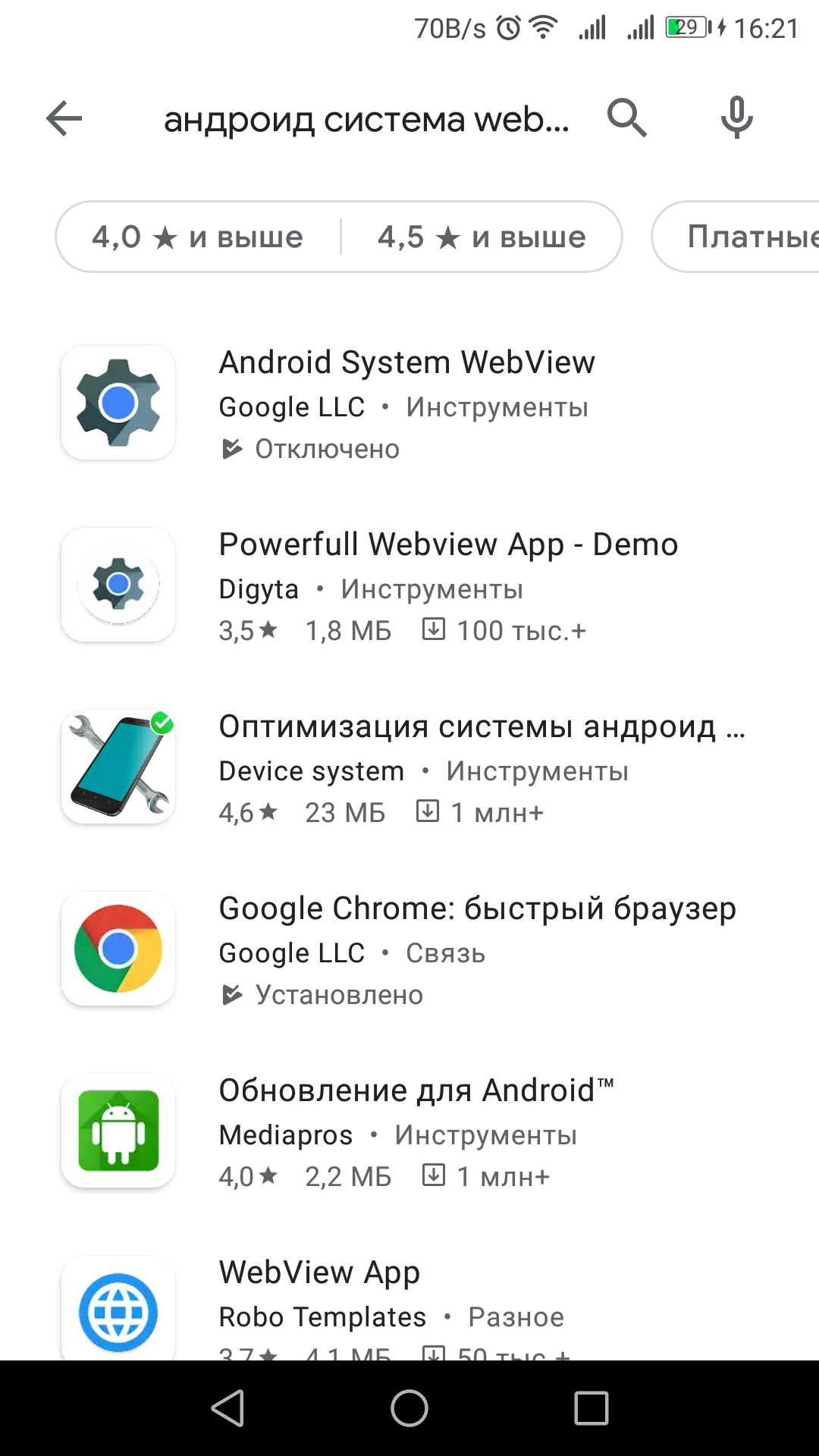The width and height of the screenshot is (819, 1456).
Task: Filter by 4,5 stars and above
Action: (482, 237)
